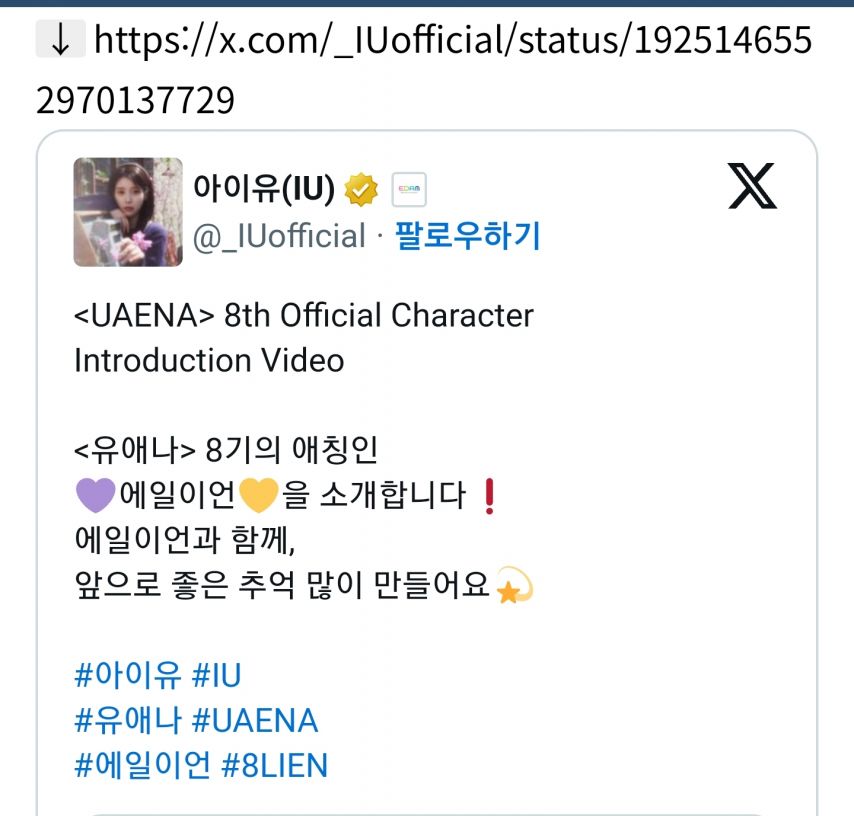The image size is (854, 816).
Task: Open the post on X via logo
Action: coord(752,187)
